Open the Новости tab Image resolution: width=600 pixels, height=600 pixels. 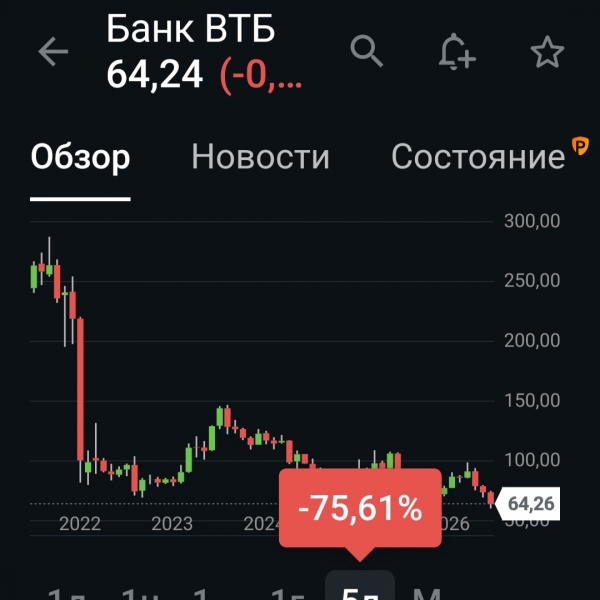[260, 156]
